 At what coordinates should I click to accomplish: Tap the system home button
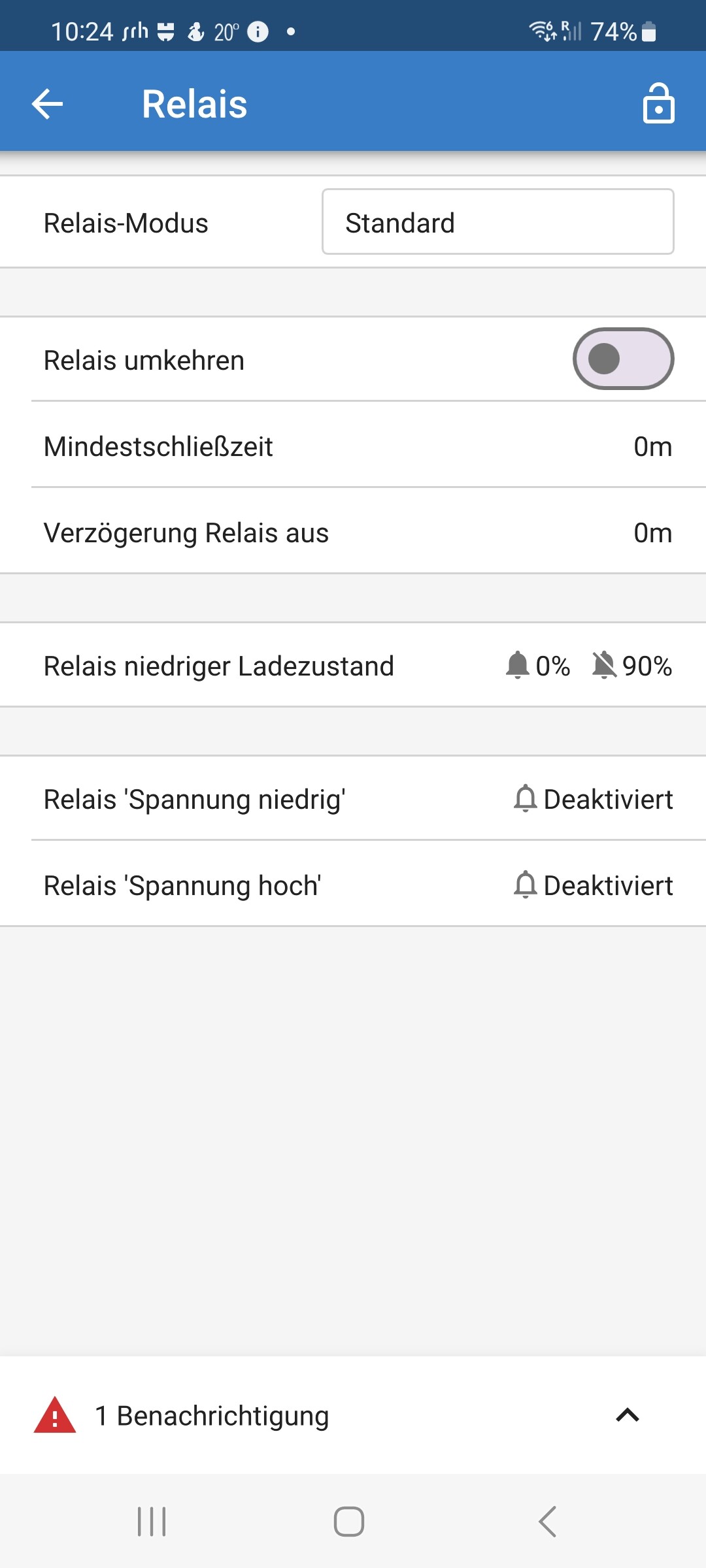(x=349, y=1522)
